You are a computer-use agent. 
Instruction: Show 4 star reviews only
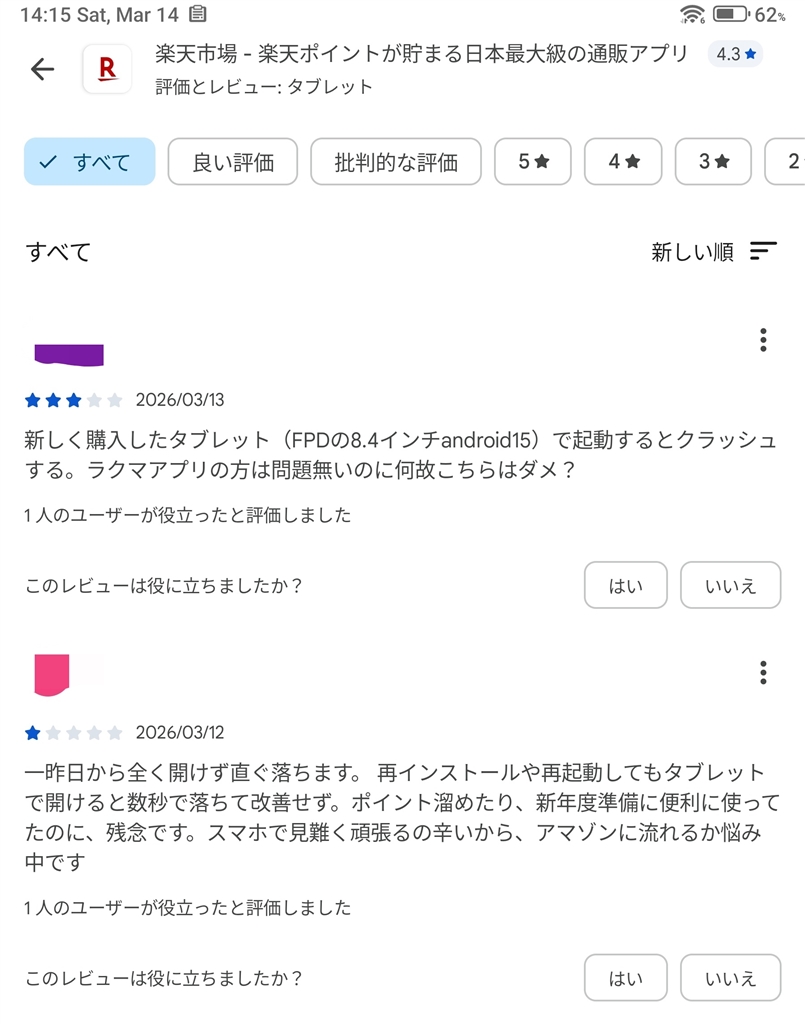623,162
